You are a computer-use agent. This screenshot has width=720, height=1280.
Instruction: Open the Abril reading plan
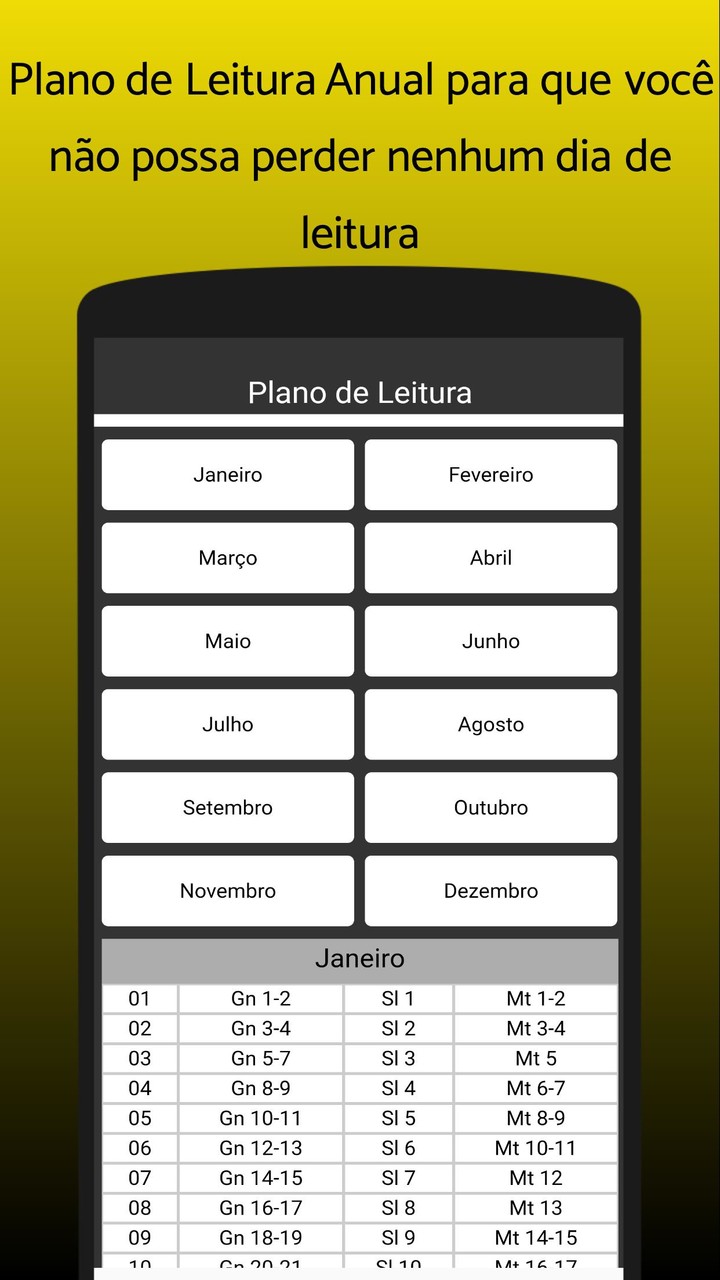(x=491, y=557)
